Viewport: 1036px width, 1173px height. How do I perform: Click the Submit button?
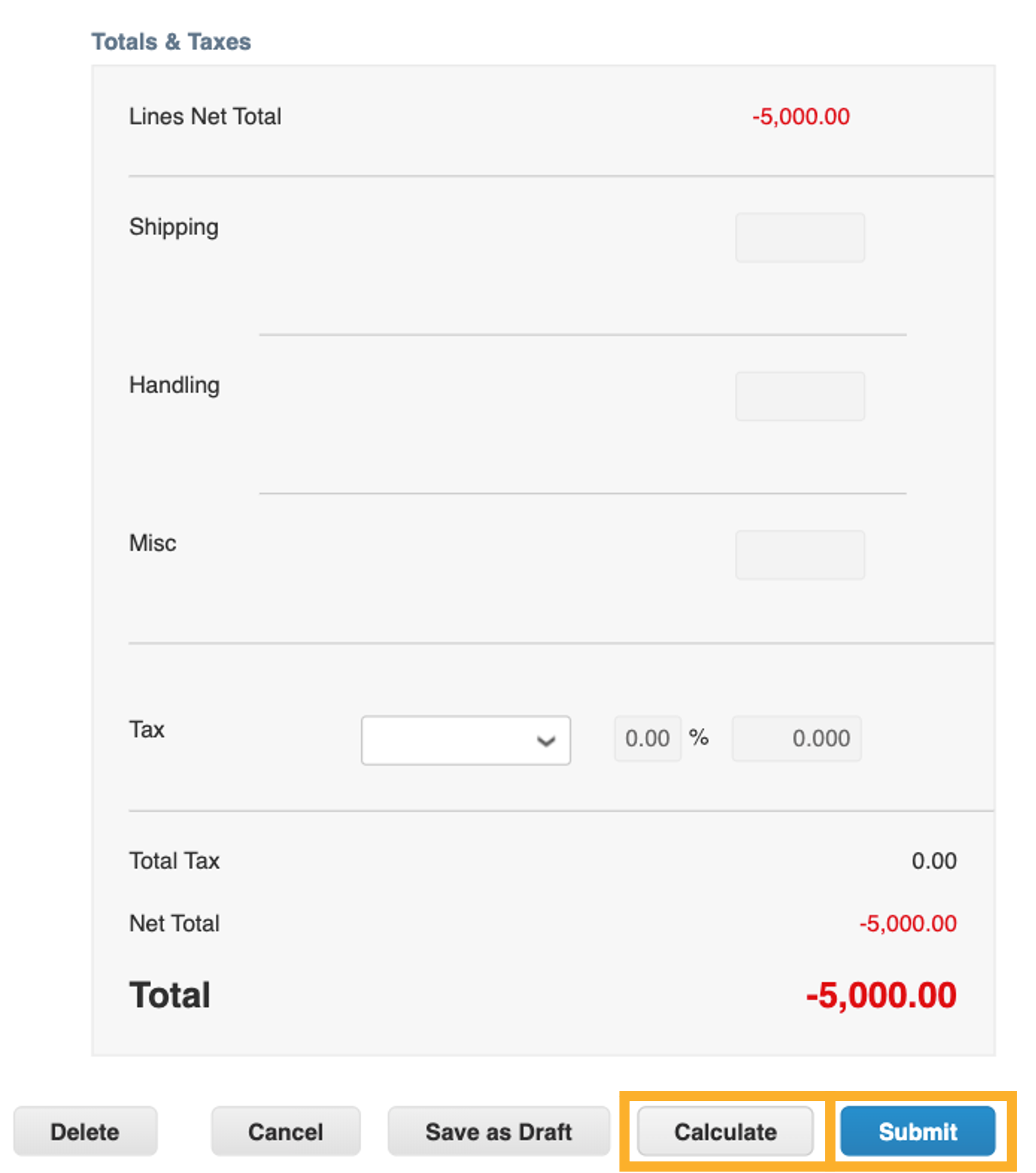pyautogui.click(x=917, y=1131)
